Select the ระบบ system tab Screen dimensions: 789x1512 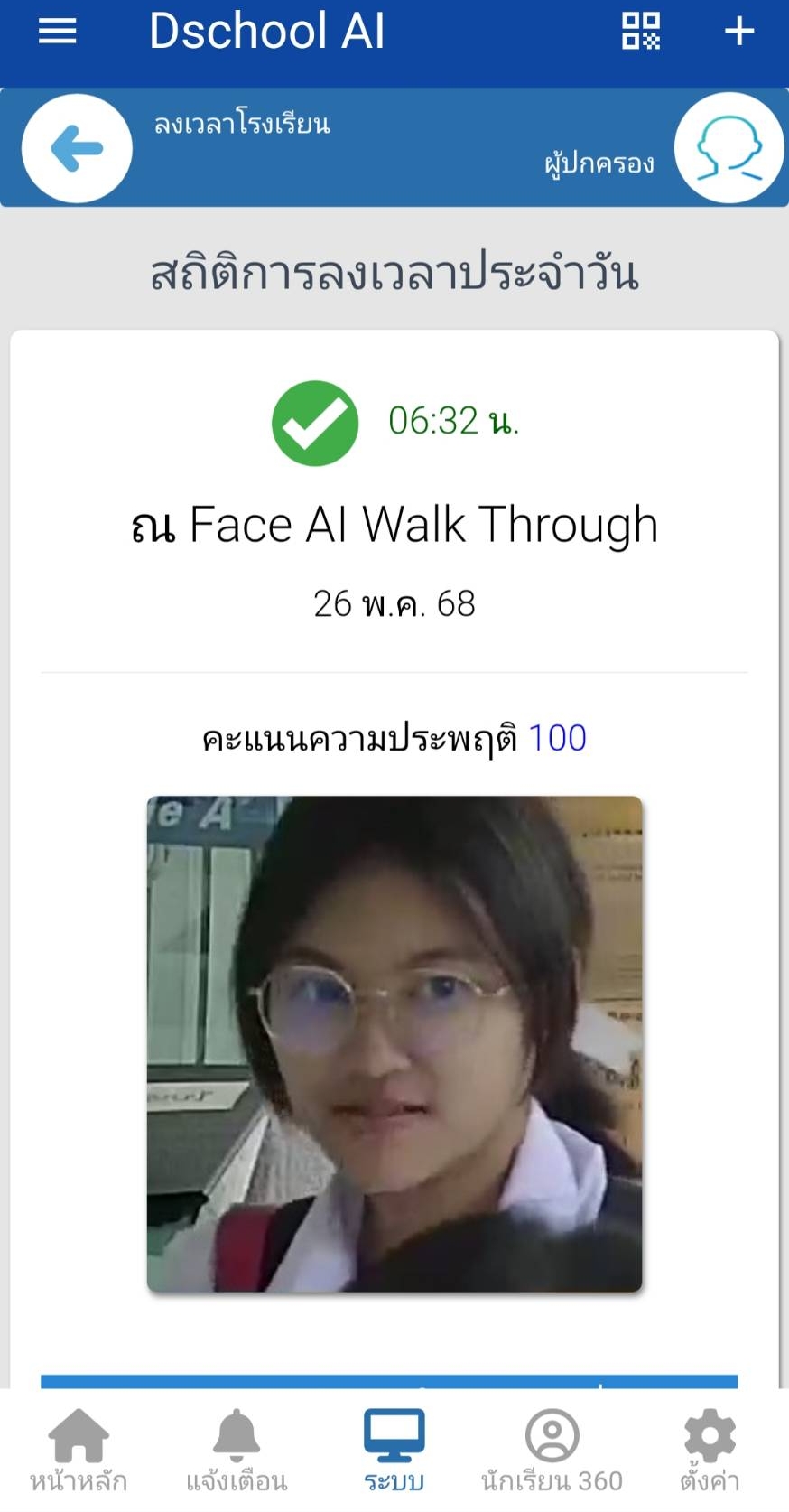pos(394,1449)
